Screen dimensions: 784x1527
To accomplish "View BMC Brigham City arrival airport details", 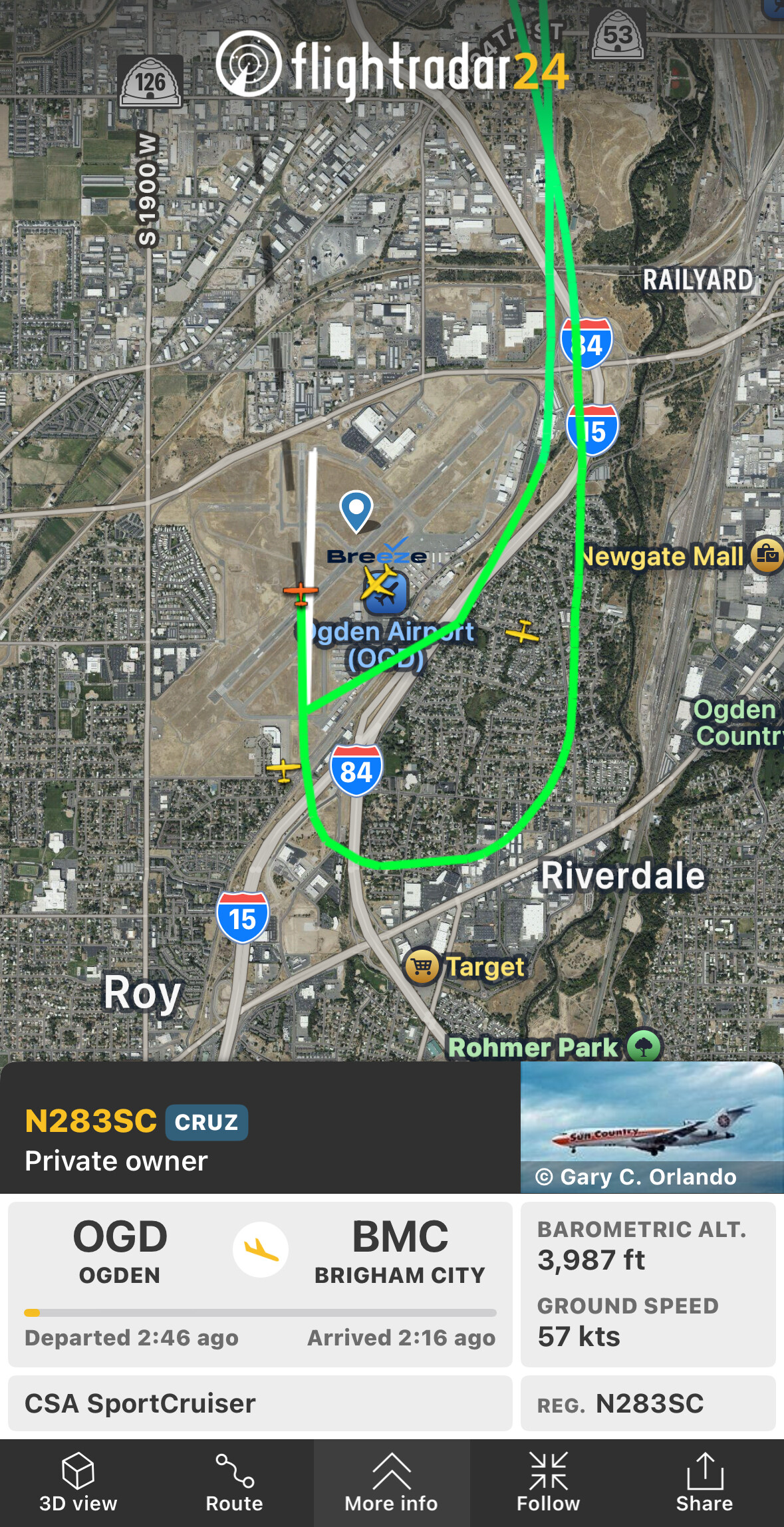I will click(400, 1250).
